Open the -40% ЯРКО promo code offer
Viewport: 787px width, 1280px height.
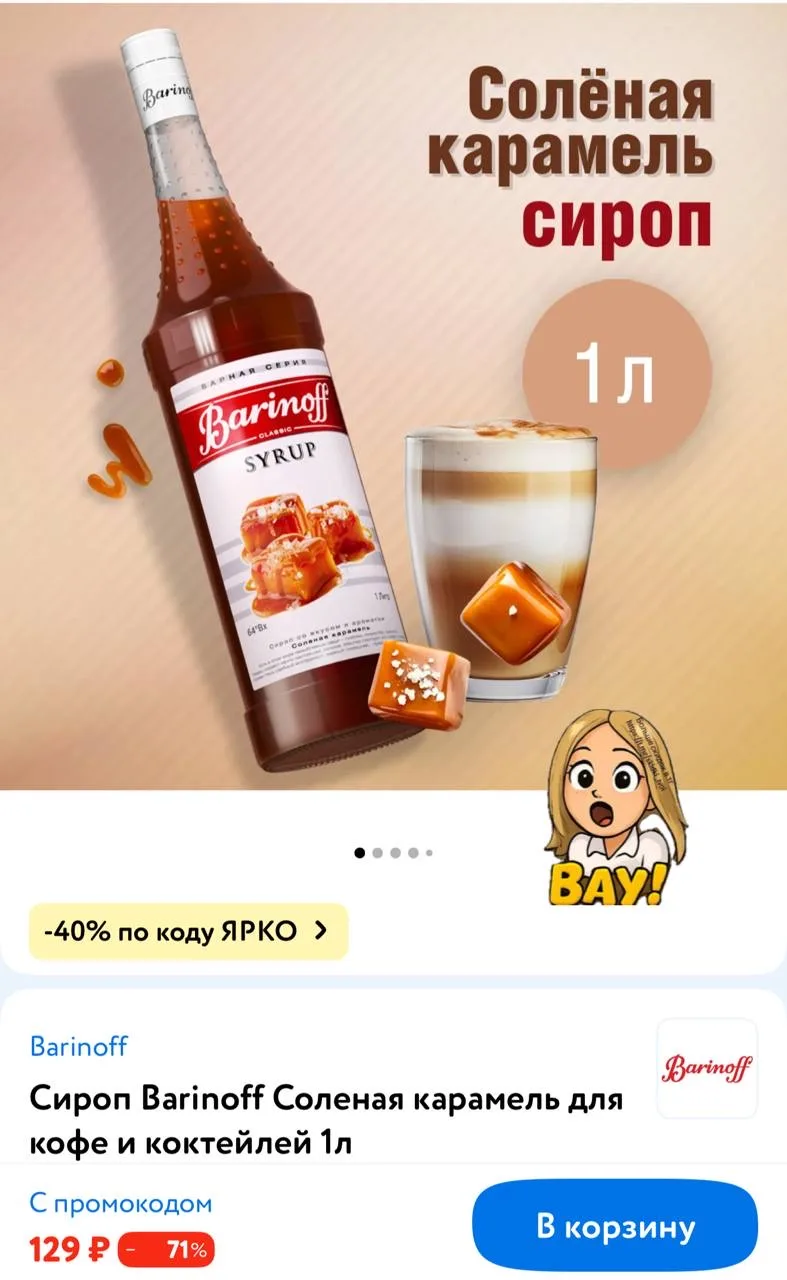tap(188, 931)
